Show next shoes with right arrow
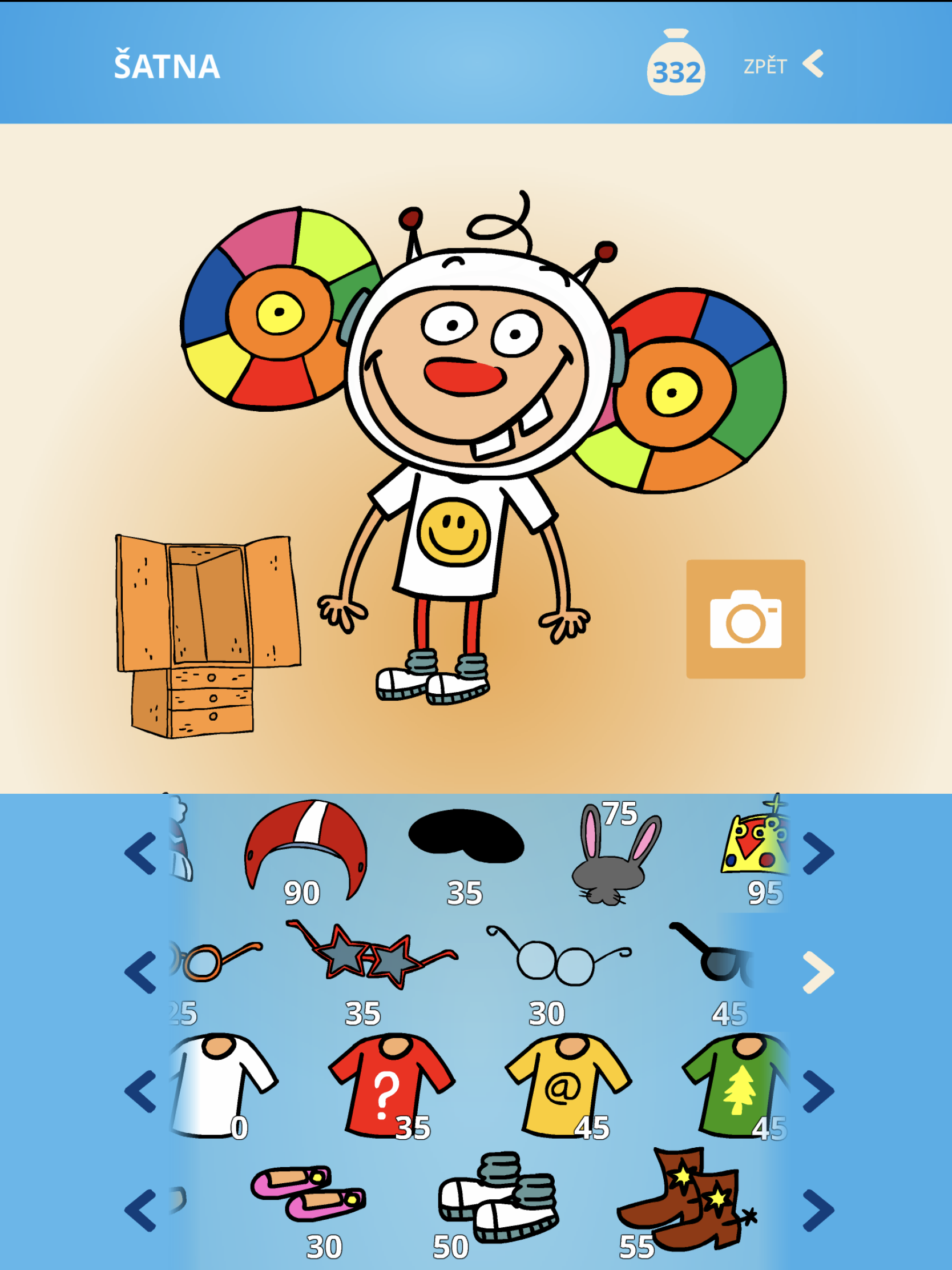This screenshot has width=952, height=1270. click(817, 1210)
